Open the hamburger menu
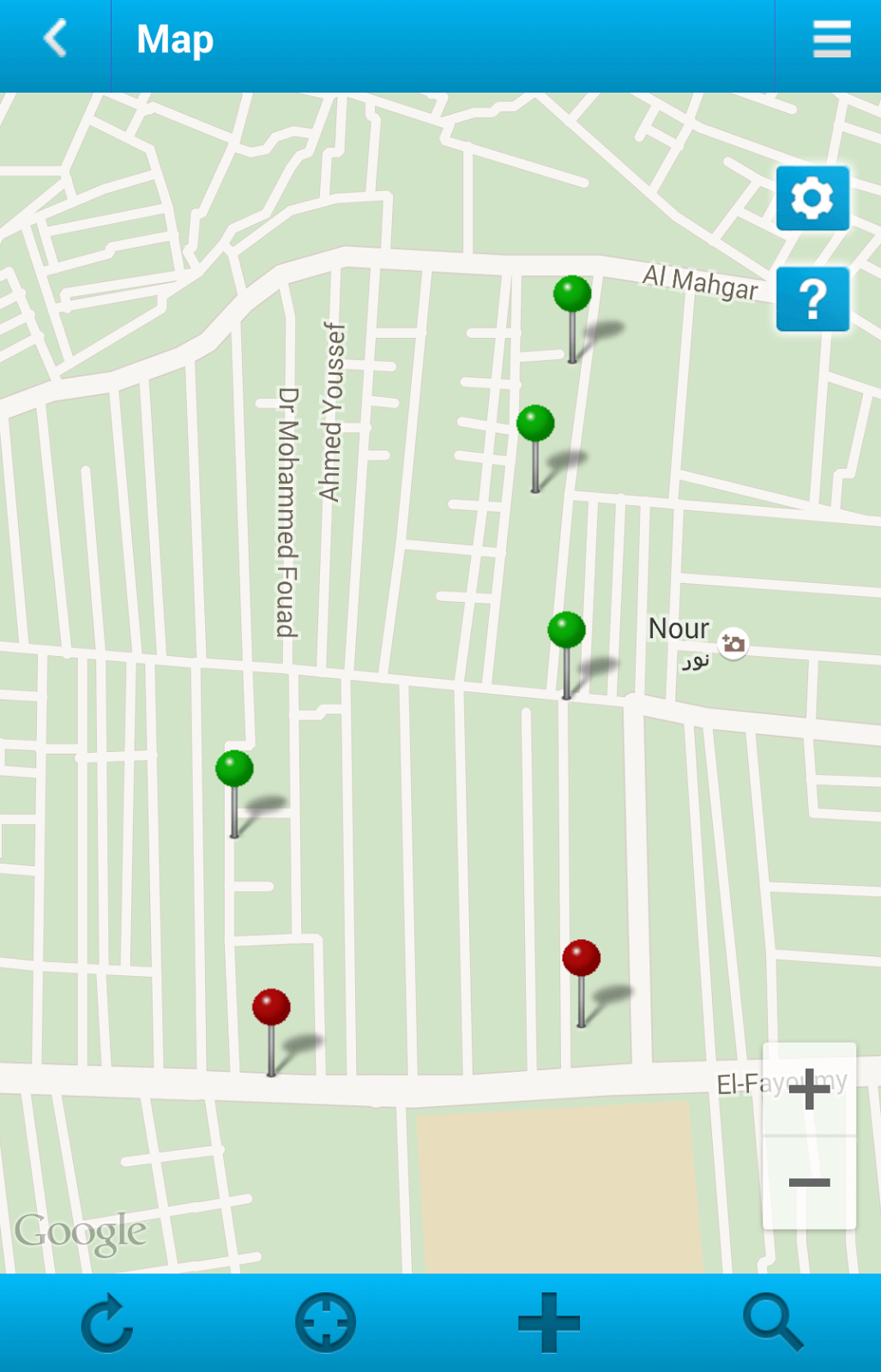This screenshot has width=881, height=1372. pyautogui.click(x=830, y=39)
